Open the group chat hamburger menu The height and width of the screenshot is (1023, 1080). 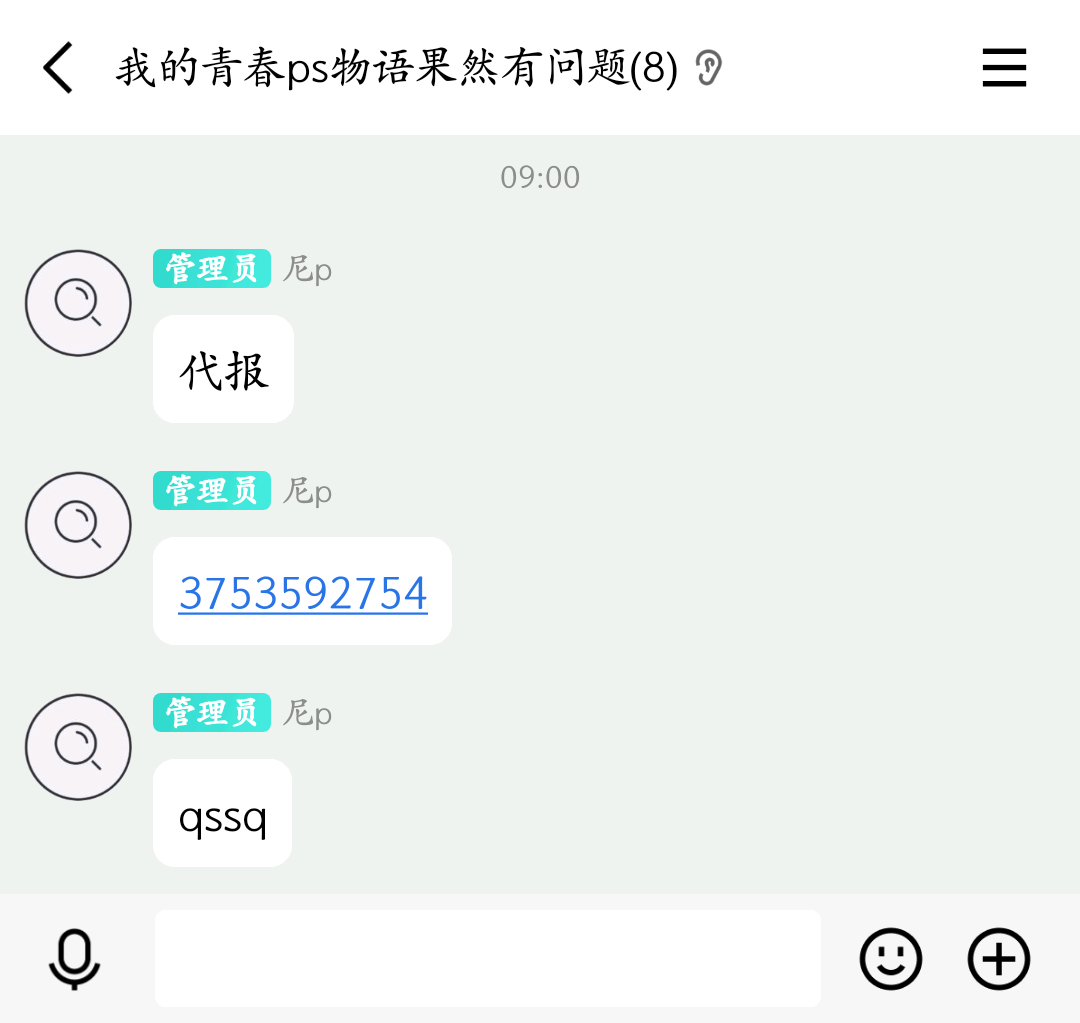(1004, 68)
